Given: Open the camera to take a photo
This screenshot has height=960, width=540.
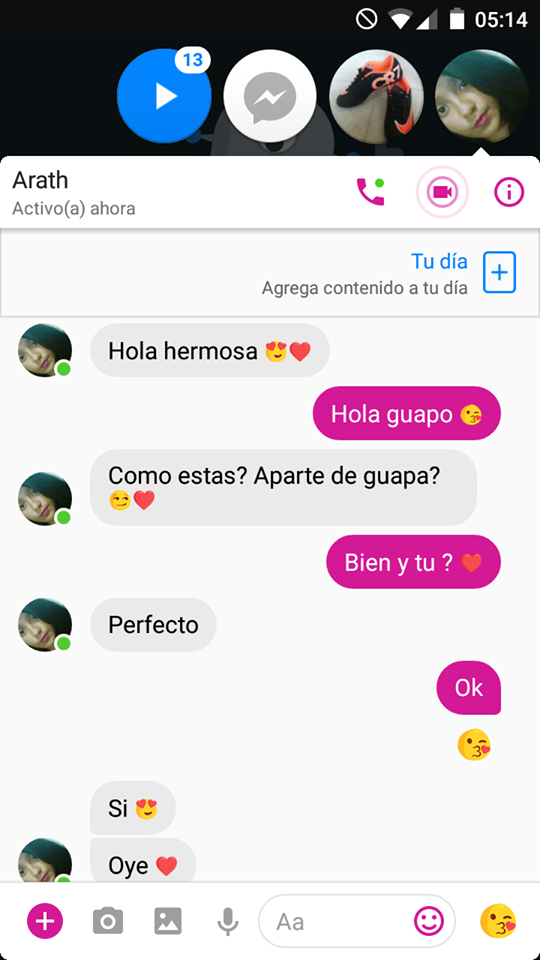Looking at the screenshot, I should (108, 921).
